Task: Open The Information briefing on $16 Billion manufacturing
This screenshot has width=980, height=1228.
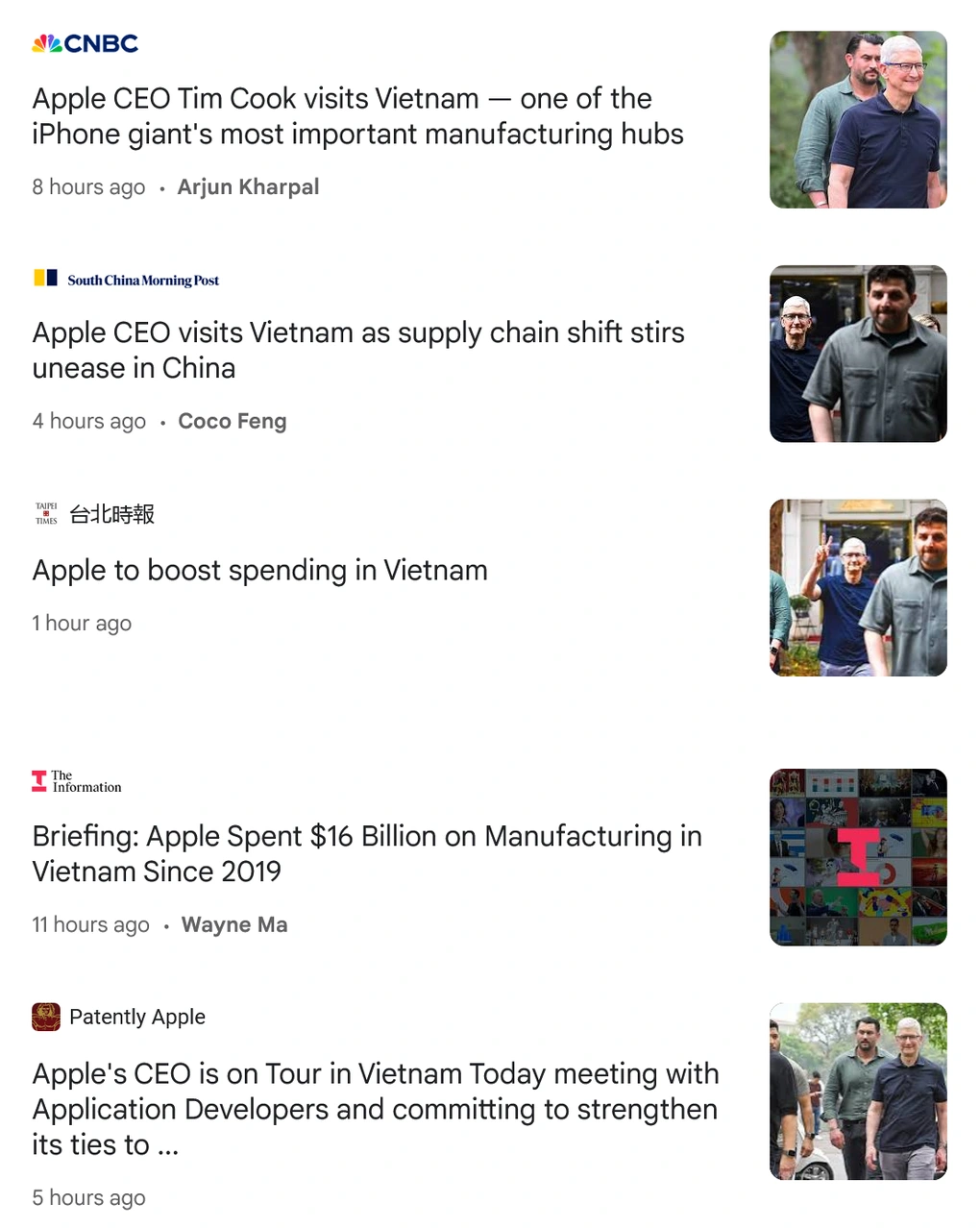Action: click(366, 853)
